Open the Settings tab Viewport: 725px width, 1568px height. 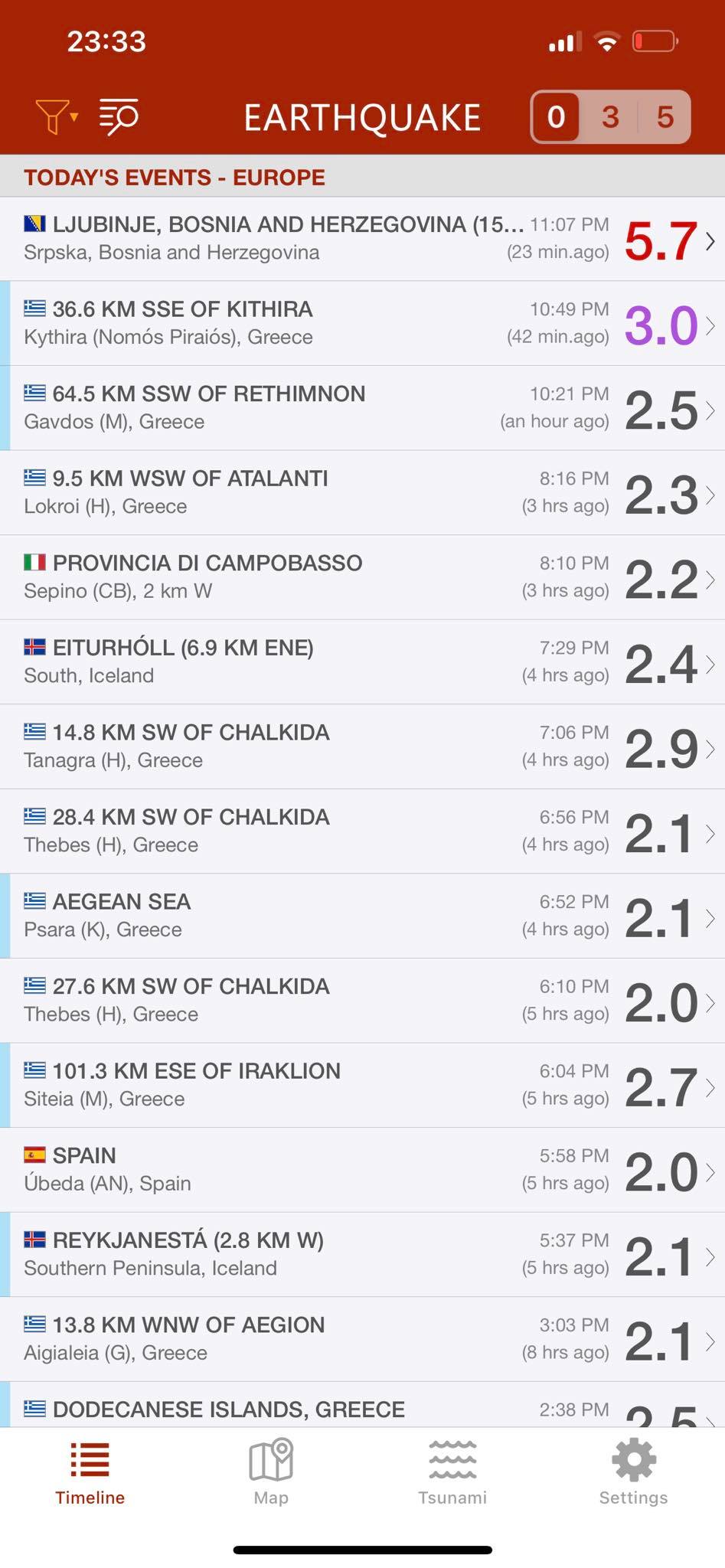(x=633, y=1472)
